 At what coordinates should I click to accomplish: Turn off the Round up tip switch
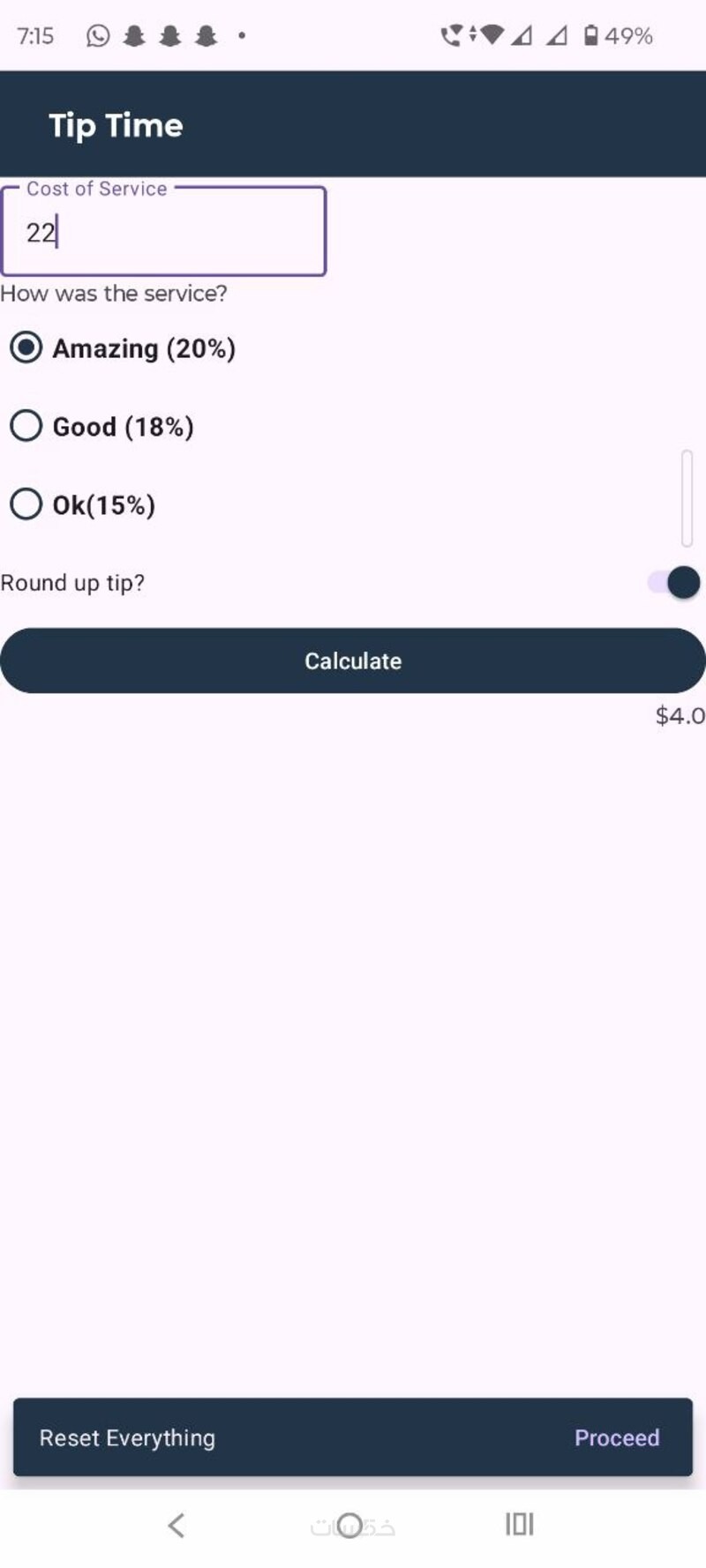(675, 582)
